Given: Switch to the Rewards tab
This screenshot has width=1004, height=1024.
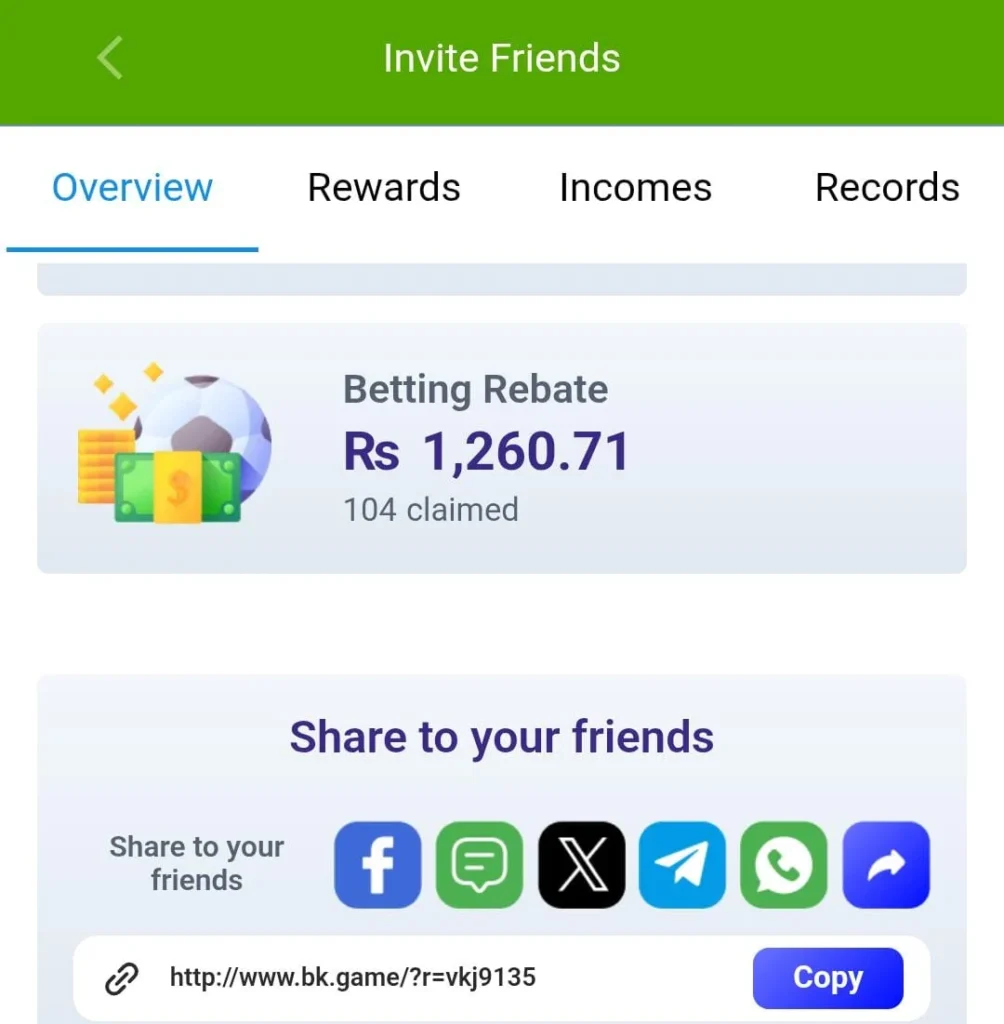Looking at the screenshot, I should 384,188.
